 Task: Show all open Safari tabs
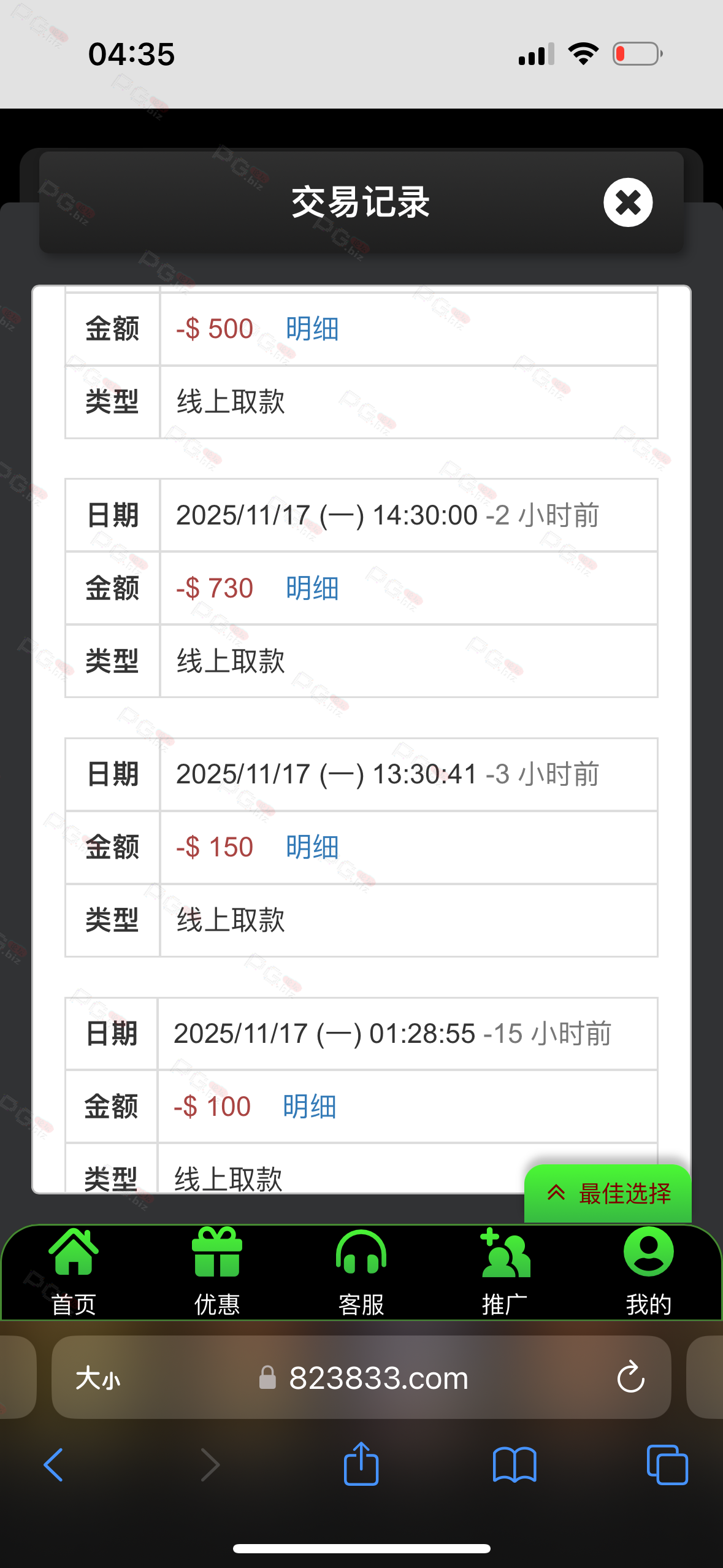tap(667, 1465)
